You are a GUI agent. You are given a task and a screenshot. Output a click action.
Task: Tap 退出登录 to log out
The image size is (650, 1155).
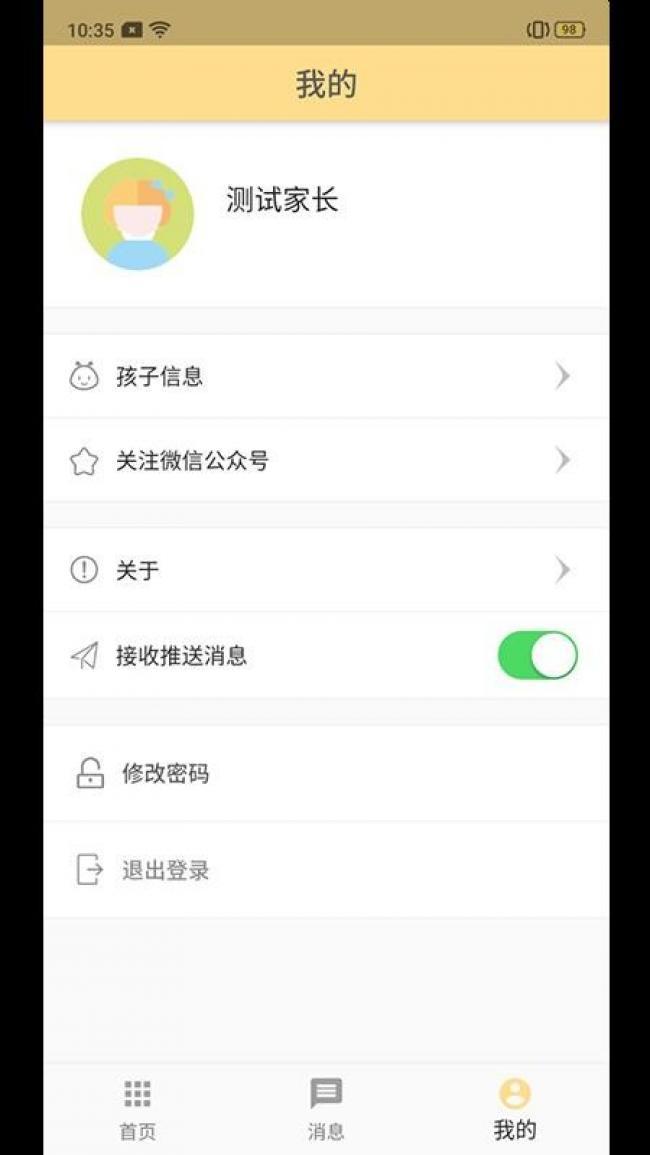[326, 870]
